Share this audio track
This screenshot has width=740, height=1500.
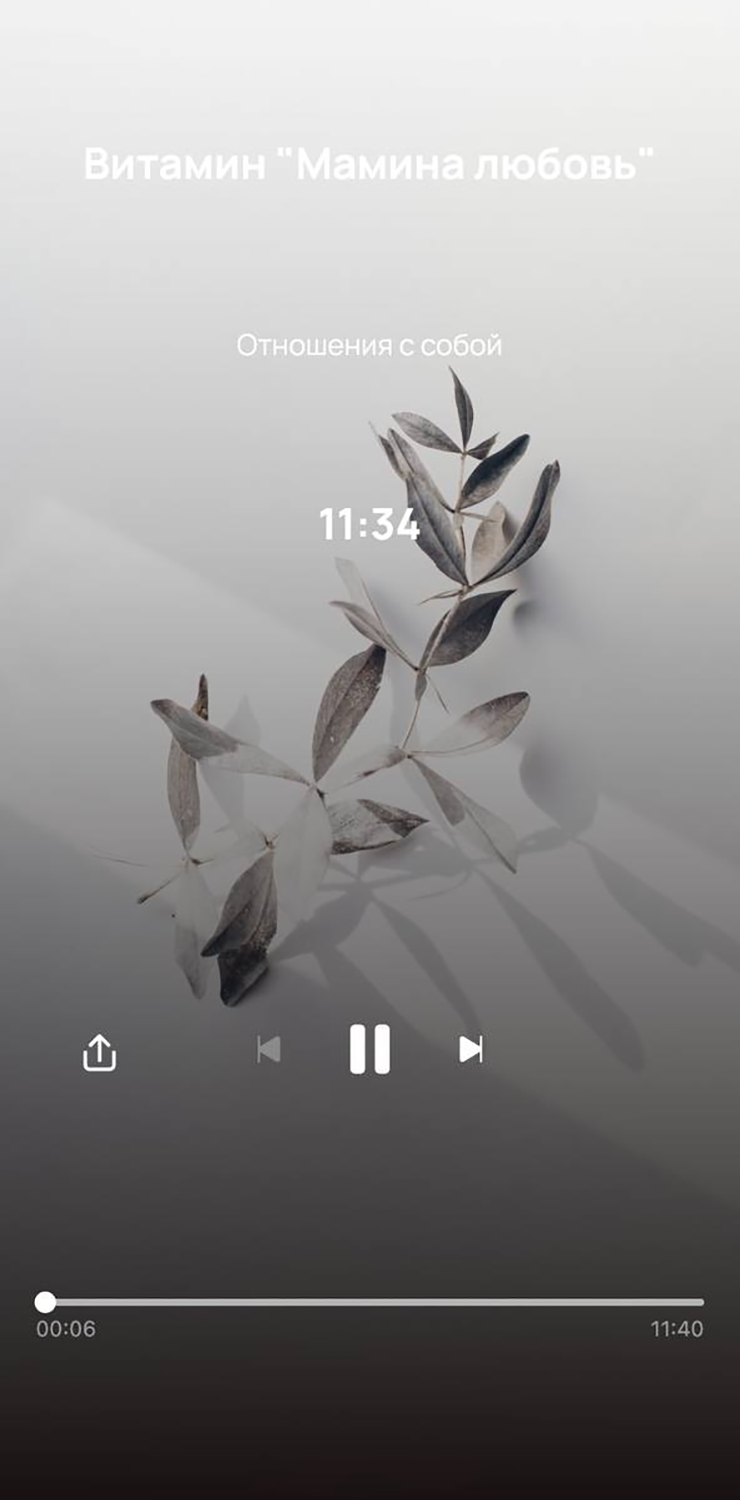click(x=99, y=1052)
